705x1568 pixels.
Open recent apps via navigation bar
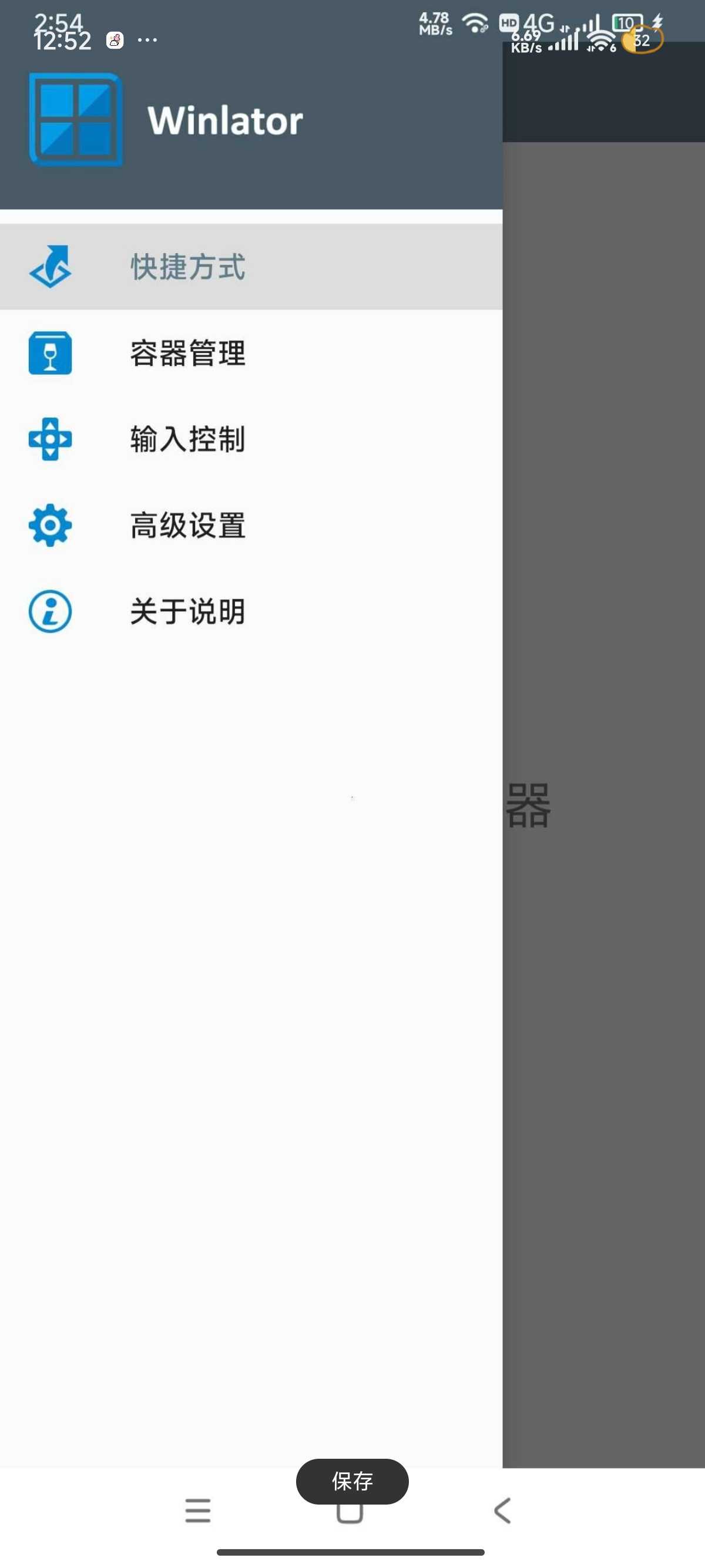pos(198,1511)
